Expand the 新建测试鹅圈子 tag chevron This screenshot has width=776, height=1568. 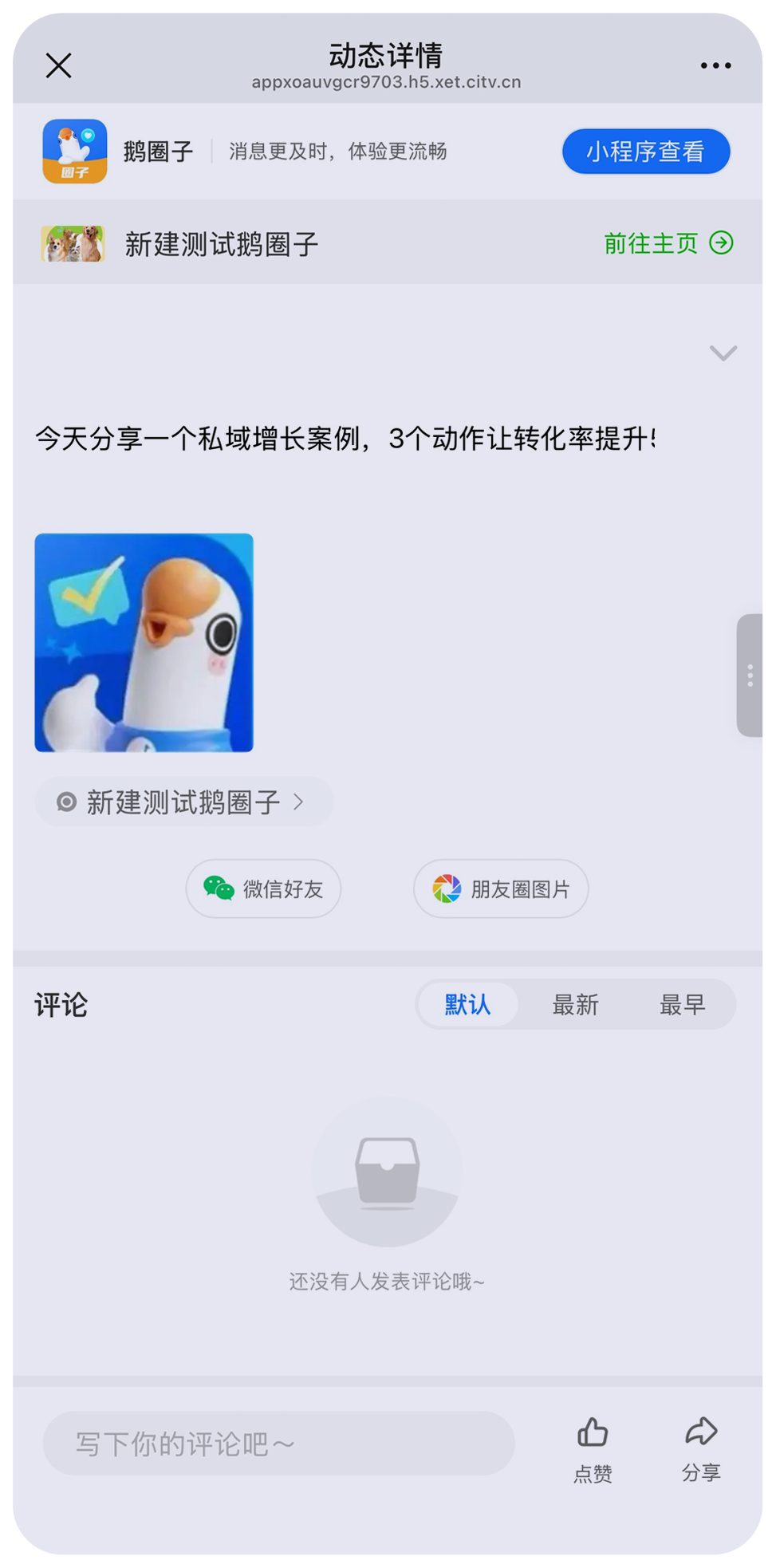(299, 802)
